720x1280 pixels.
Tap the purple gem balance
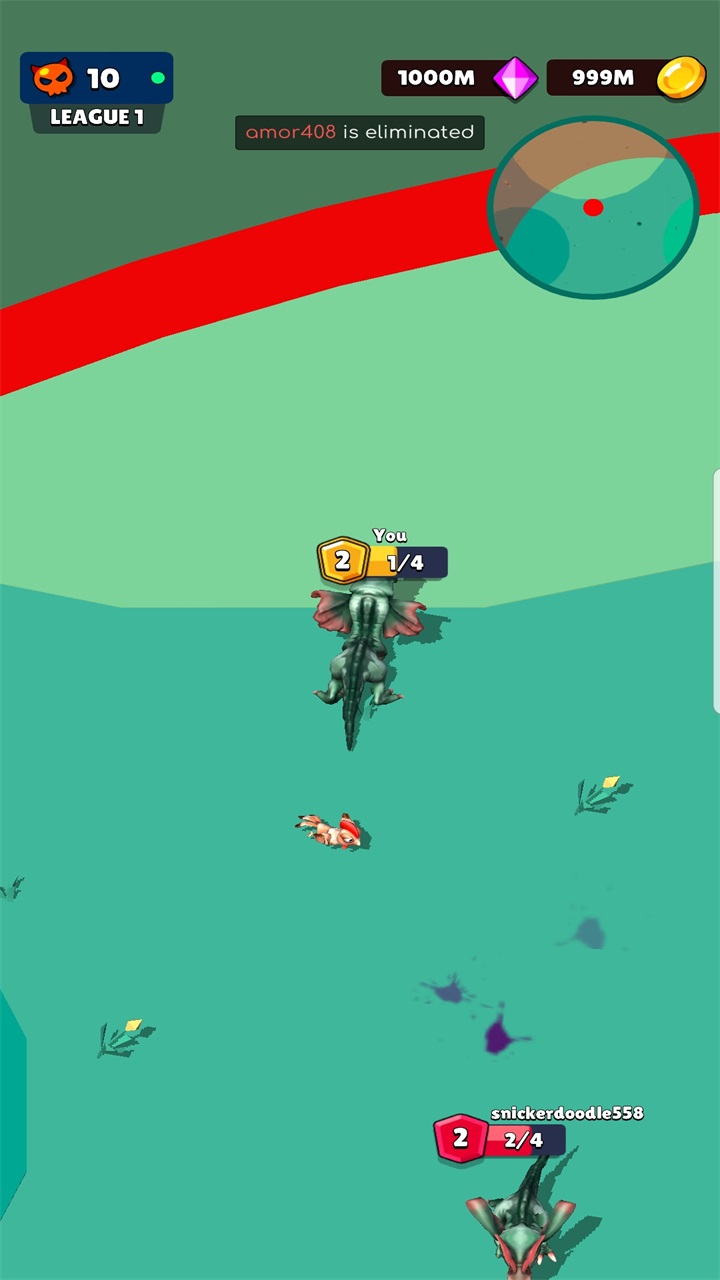(x=459, y=78)
